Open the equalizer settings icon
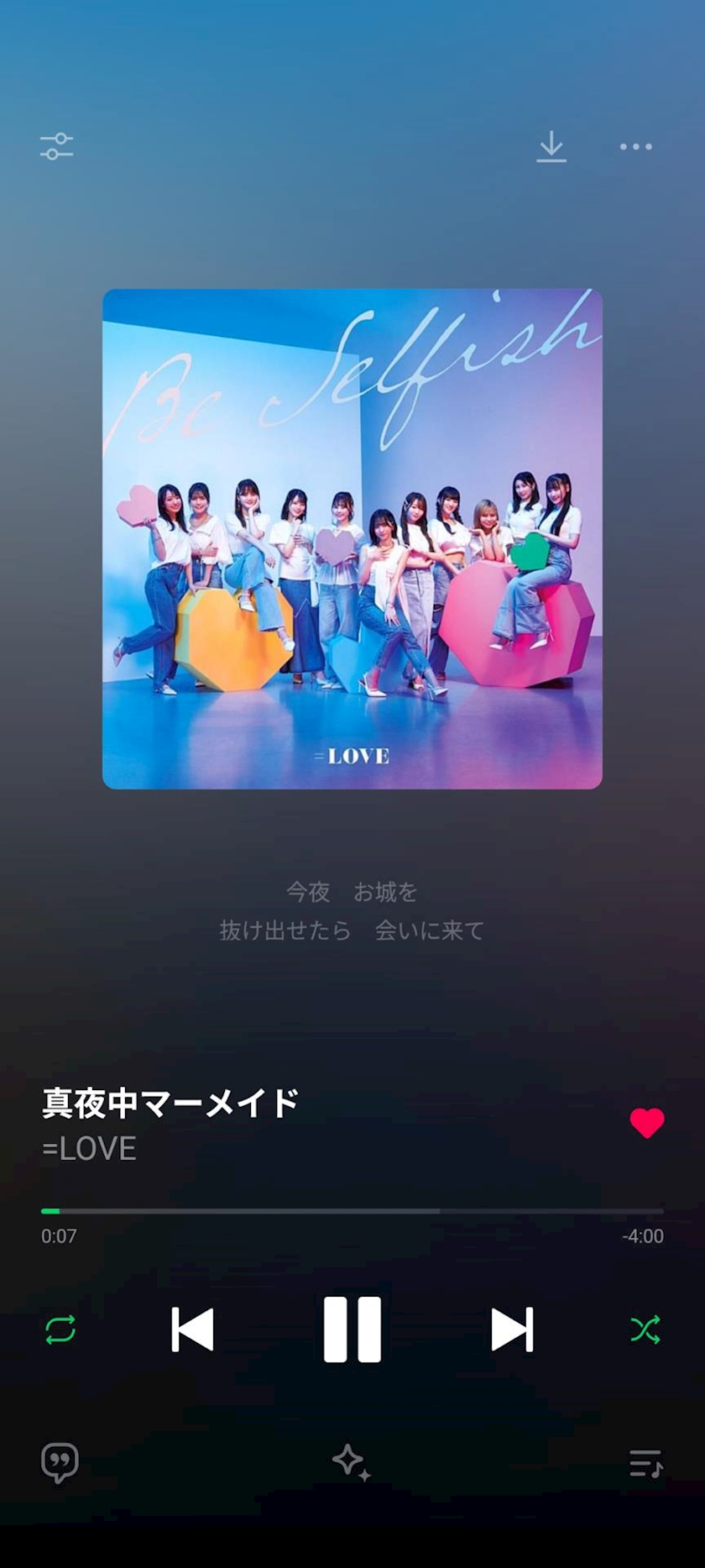The width and height of the screenshot is (705, 1568). tap(56, 146)
